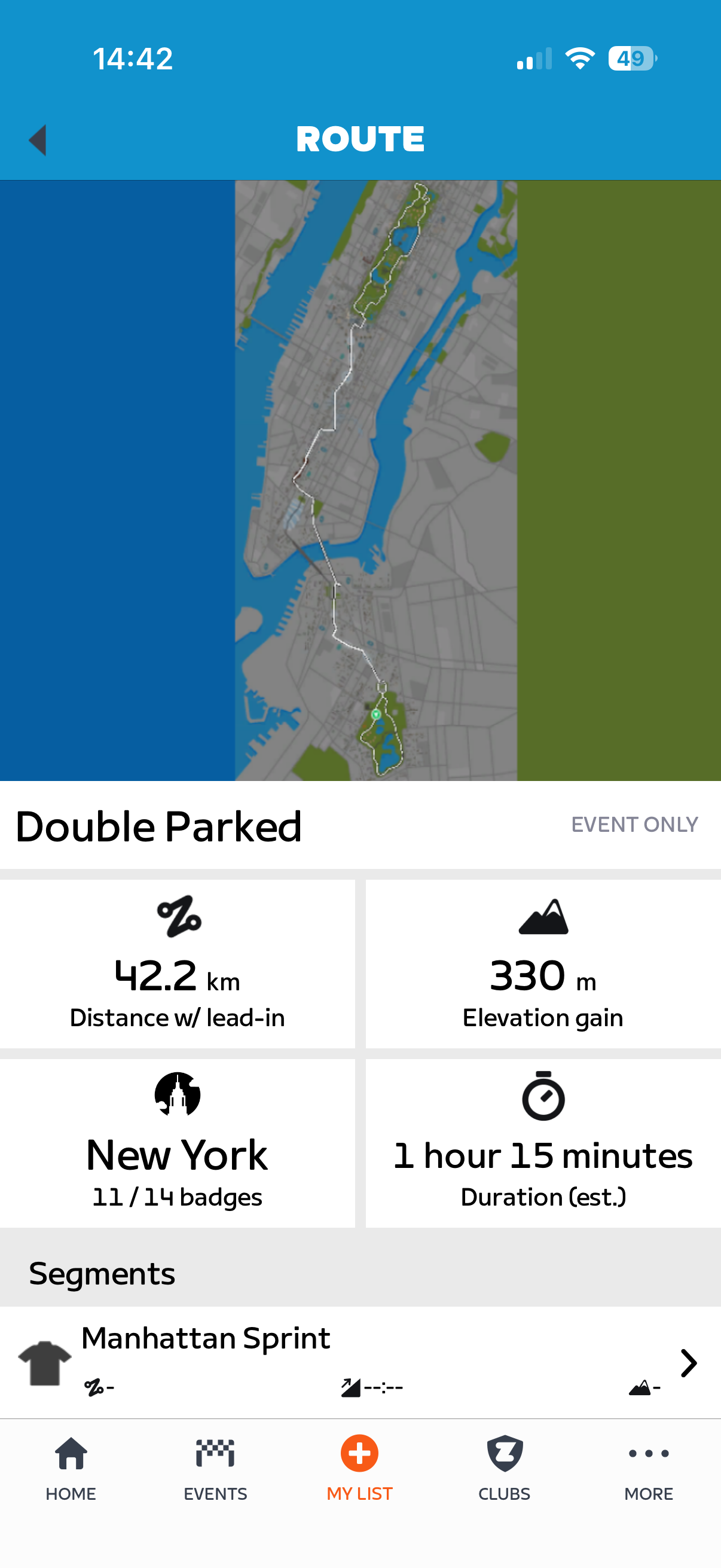Open the More menu tab
The width and height of the screenshot is (721, 1568).
(x=649, y=1468)
